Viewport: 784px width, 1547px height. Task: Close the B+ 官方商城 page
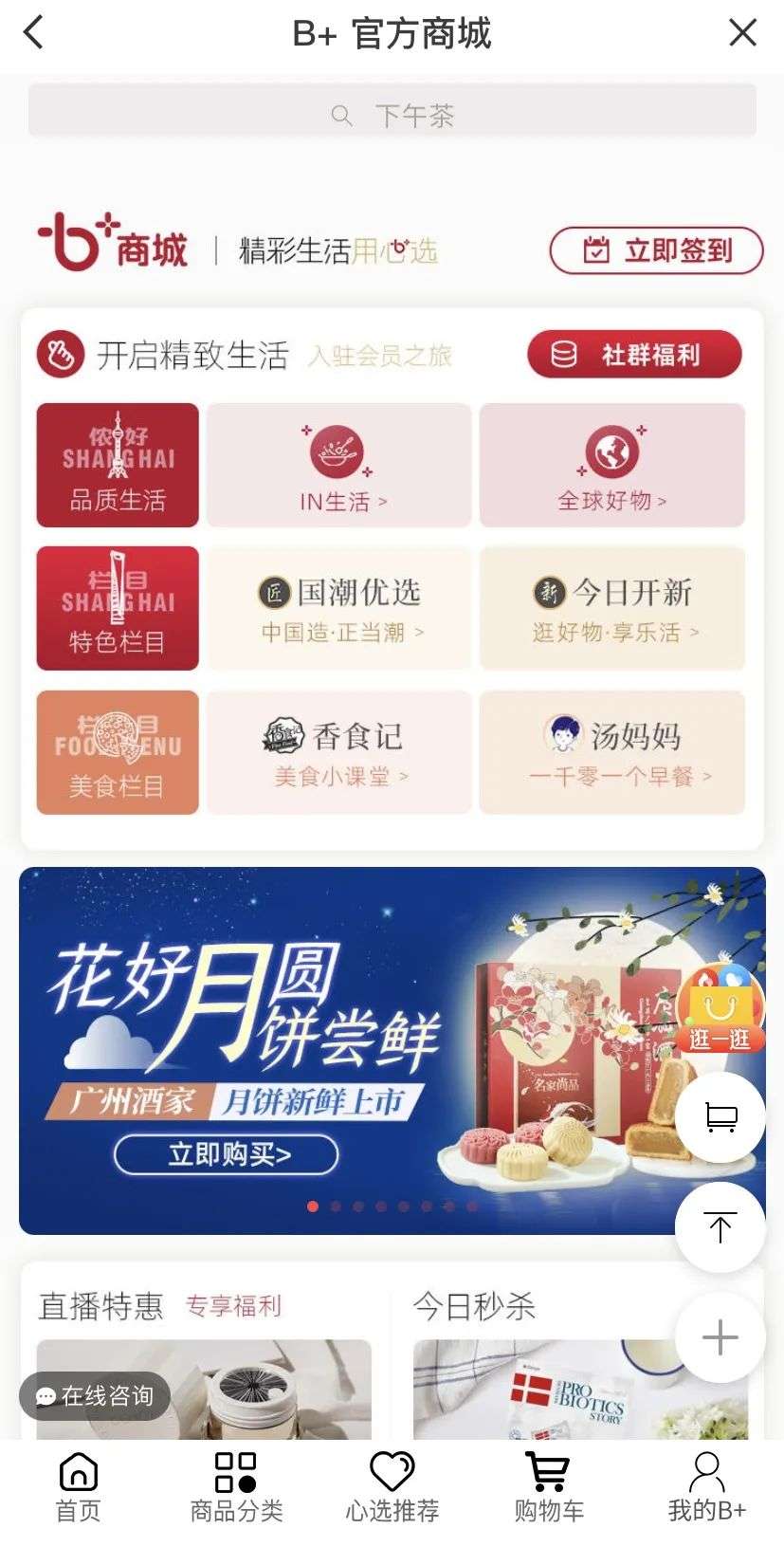[742, 32]
